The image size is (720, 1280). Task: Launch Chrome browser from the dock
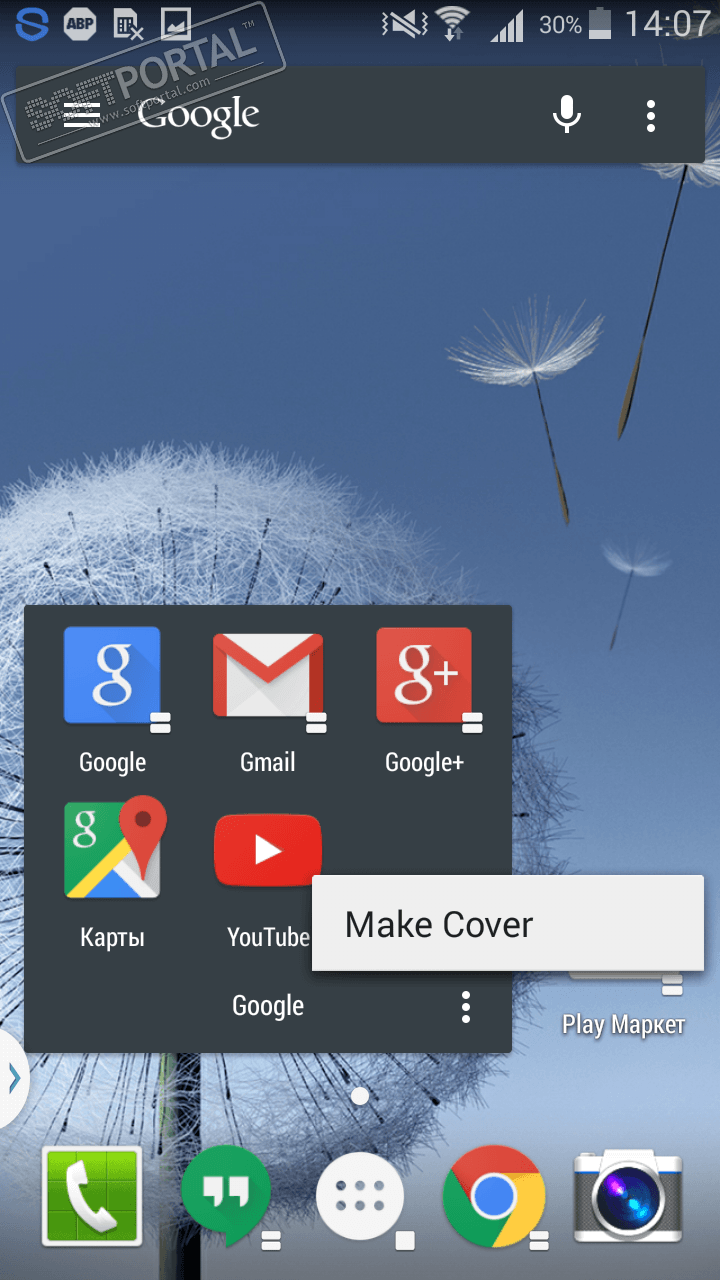click(x=493, y=1196)
